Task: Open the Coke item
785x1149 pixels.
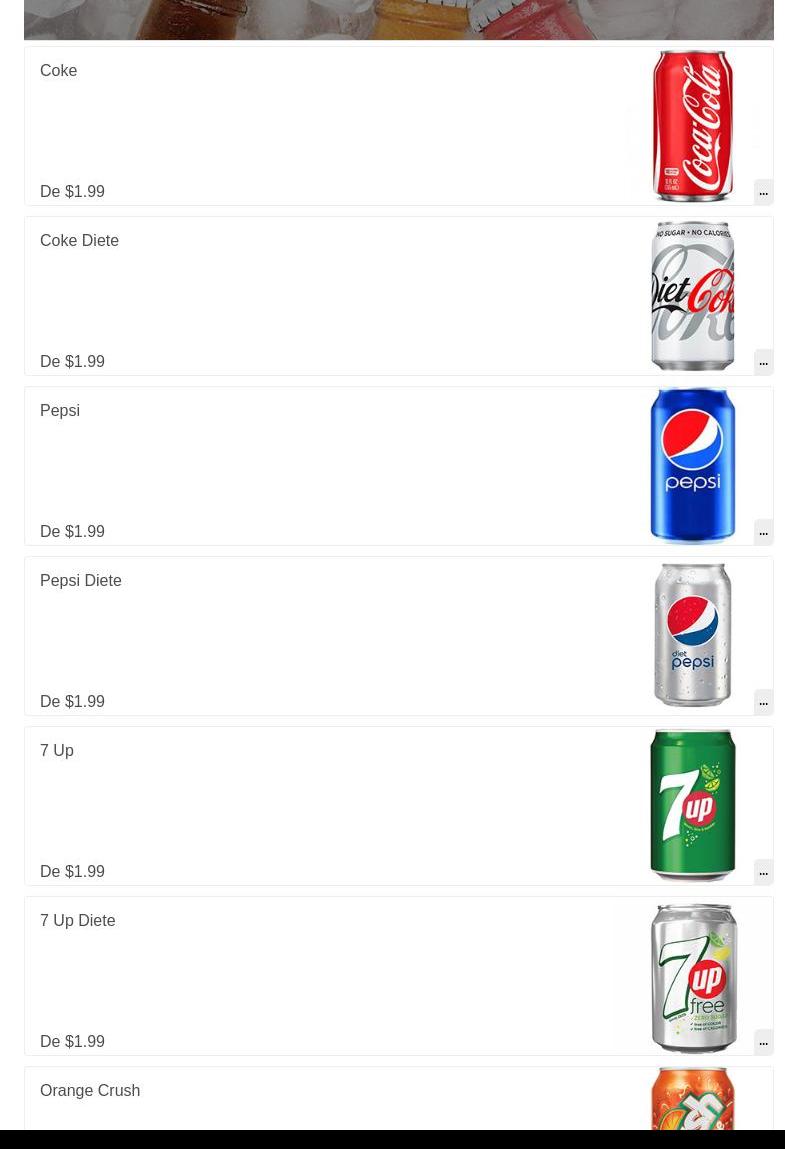Action: pyautogui.click(x=59, y=71)
